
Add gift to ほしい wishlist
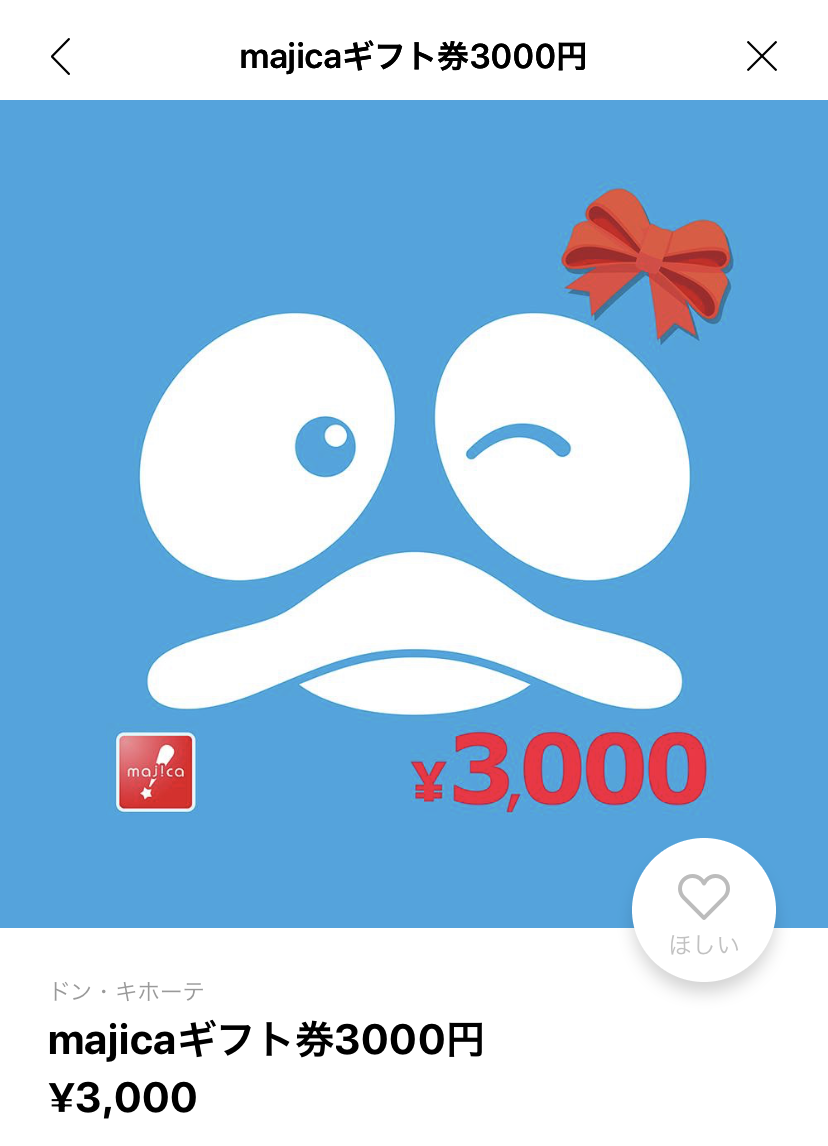pos(704,910)
